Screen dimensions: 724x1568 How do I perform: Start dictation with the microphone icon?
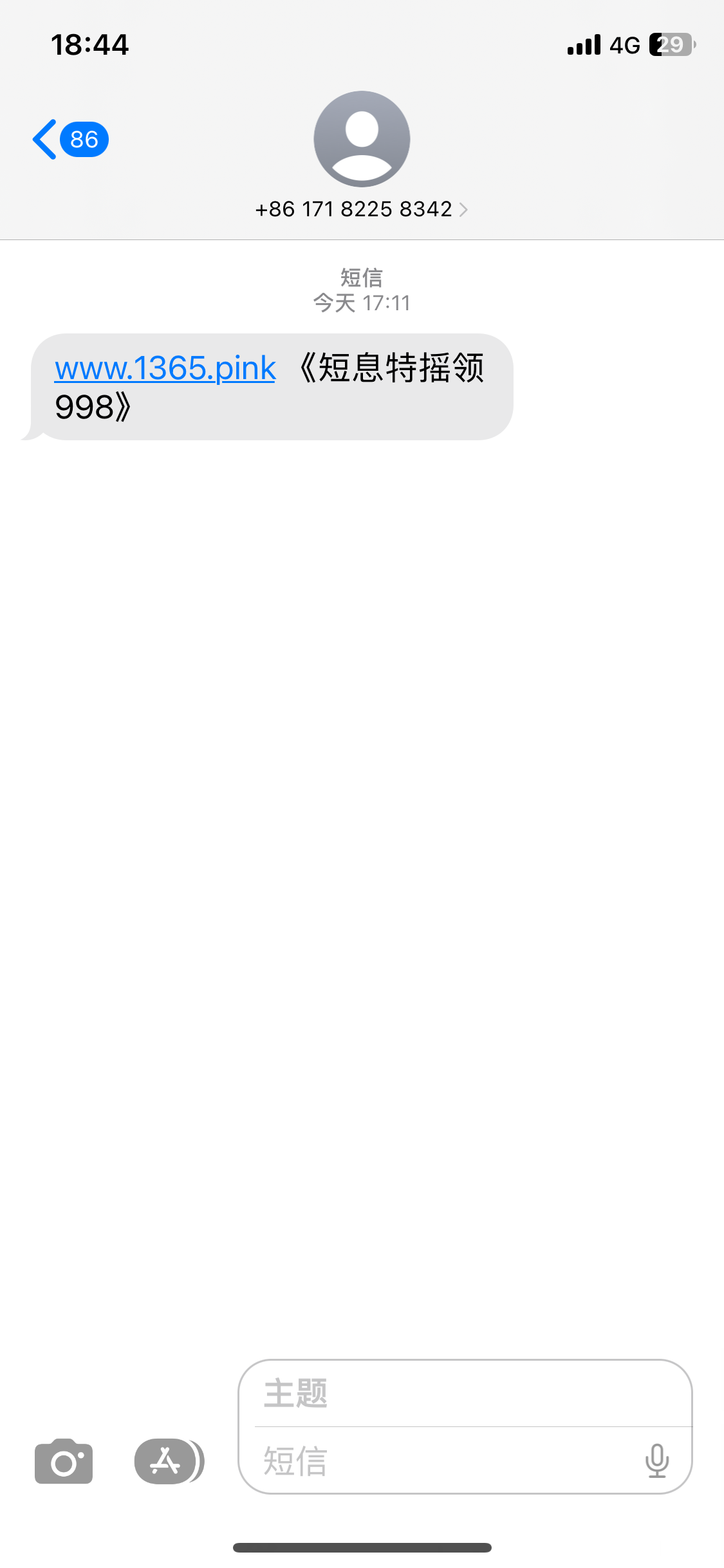(x=657, y=1461)
